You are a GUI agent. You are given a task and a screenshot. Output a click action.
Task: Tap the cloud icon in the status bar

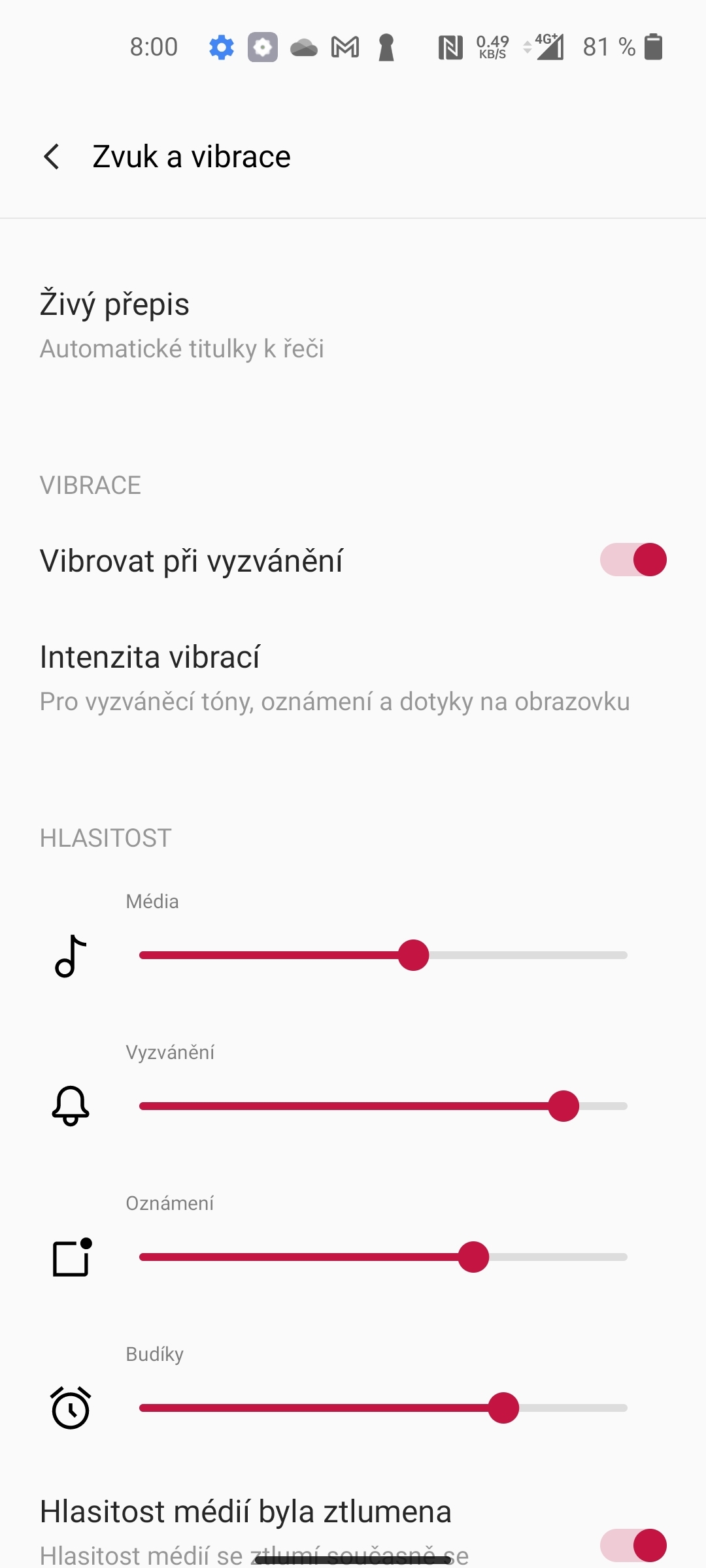pyautogui.click(x=302, y=46)
